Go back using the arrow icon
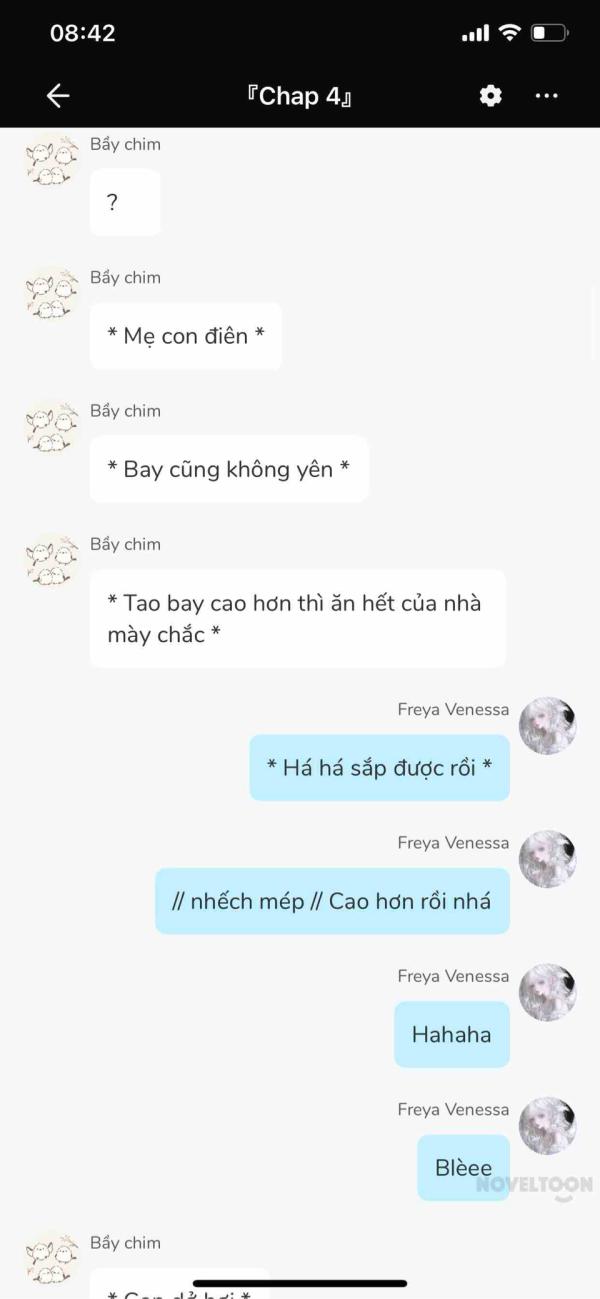 pyautogui.click(x=58, y=95)
